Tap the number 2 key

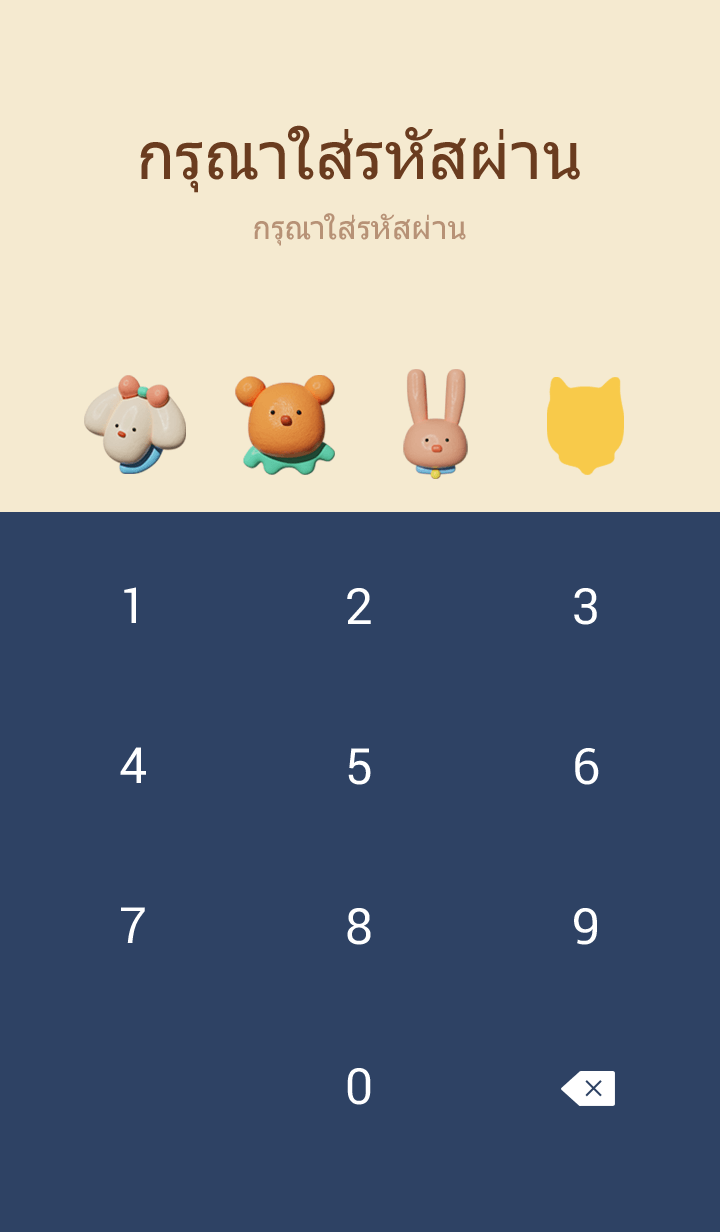359,607
